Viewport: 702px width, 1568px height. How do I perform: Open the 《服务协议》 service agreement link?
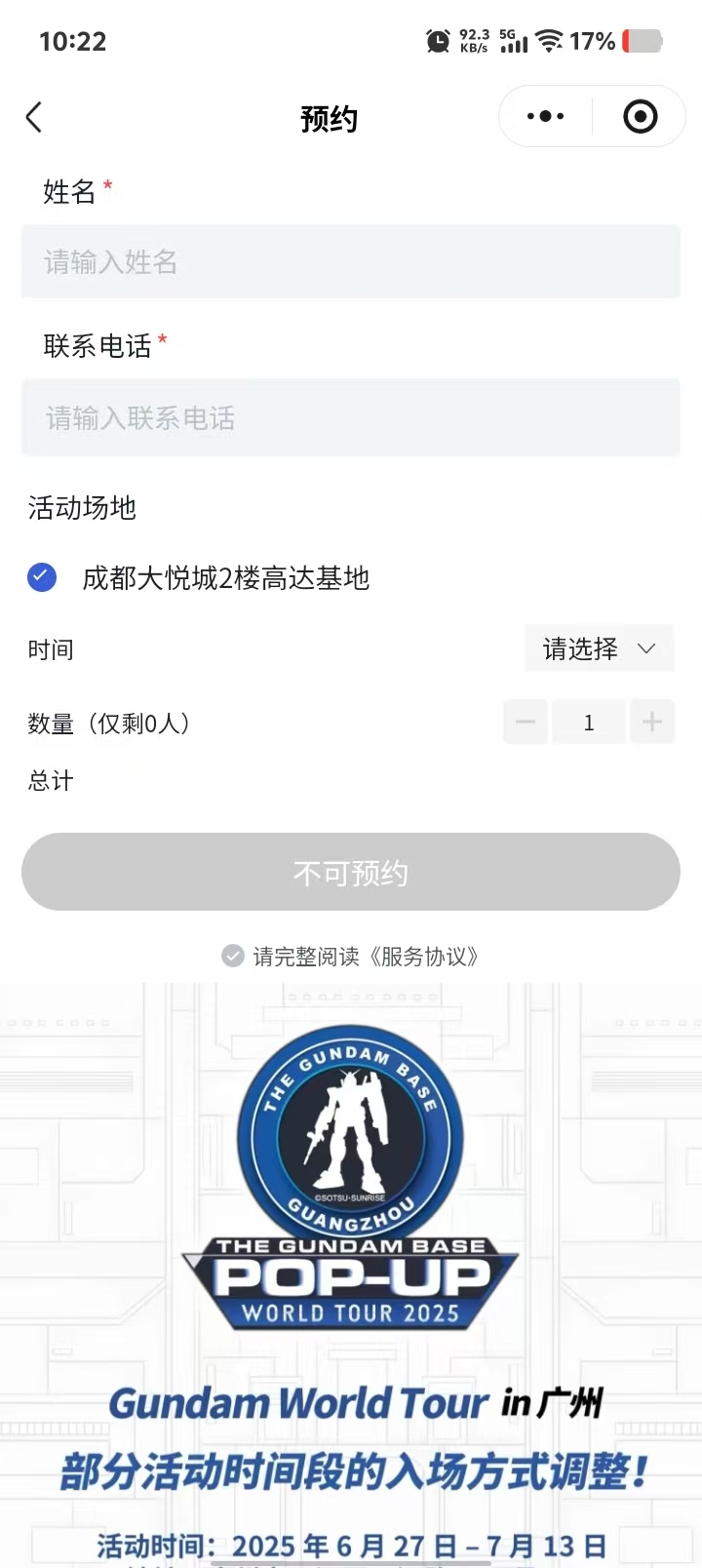tap(424, 957)
